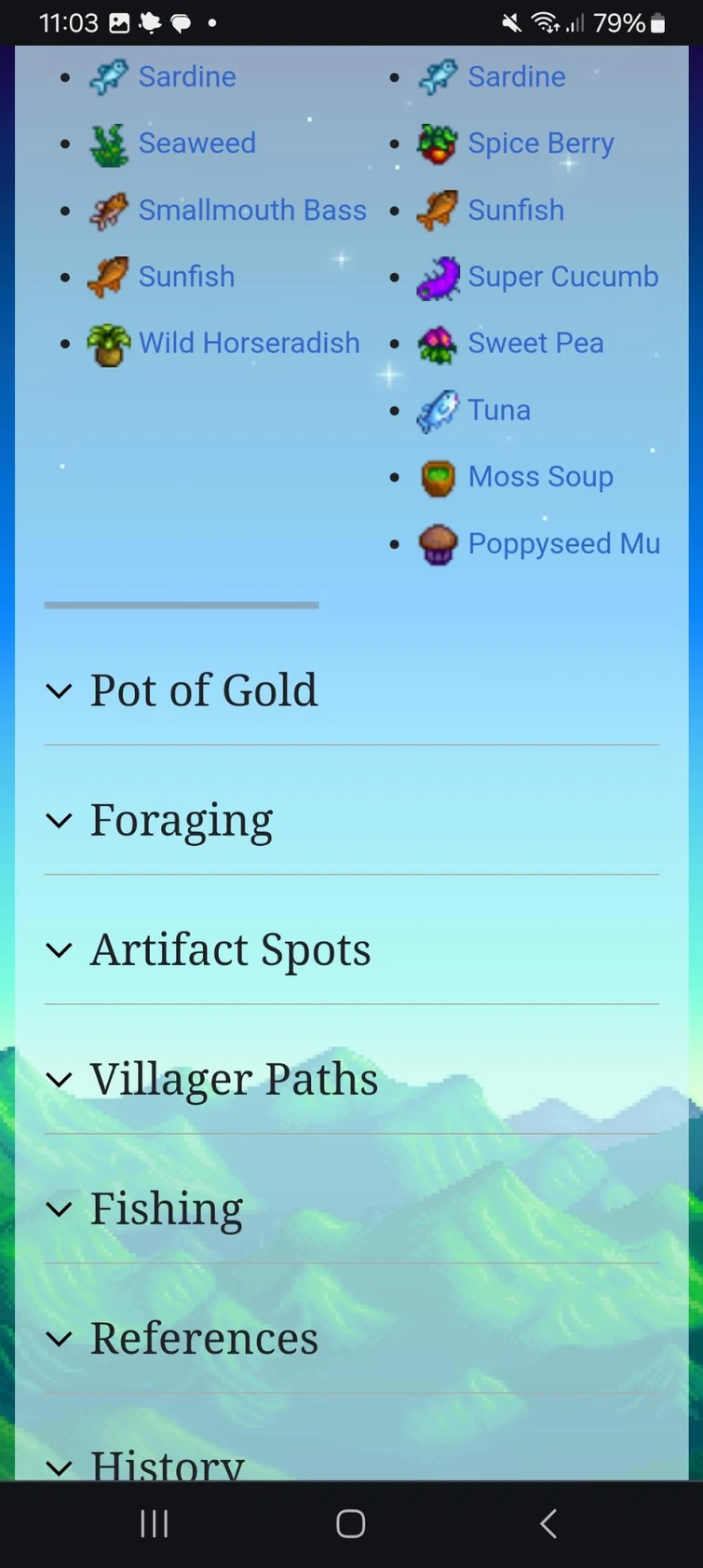Open the Tuna link
The width and height of the screenshot is (703, 1568).
[499, 411]
